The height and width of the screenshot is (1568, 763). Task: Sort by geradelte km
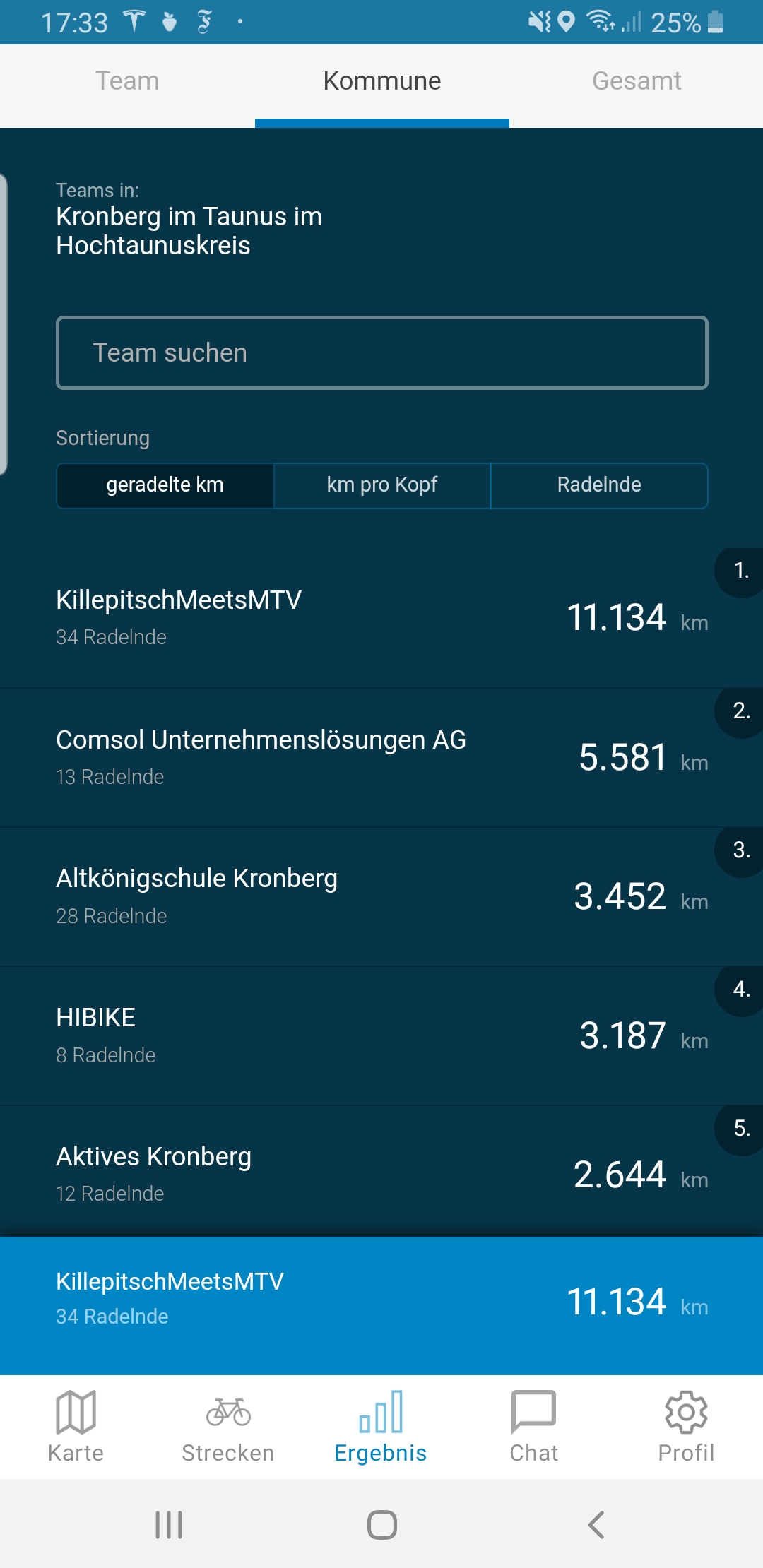(x=165, y=485)
